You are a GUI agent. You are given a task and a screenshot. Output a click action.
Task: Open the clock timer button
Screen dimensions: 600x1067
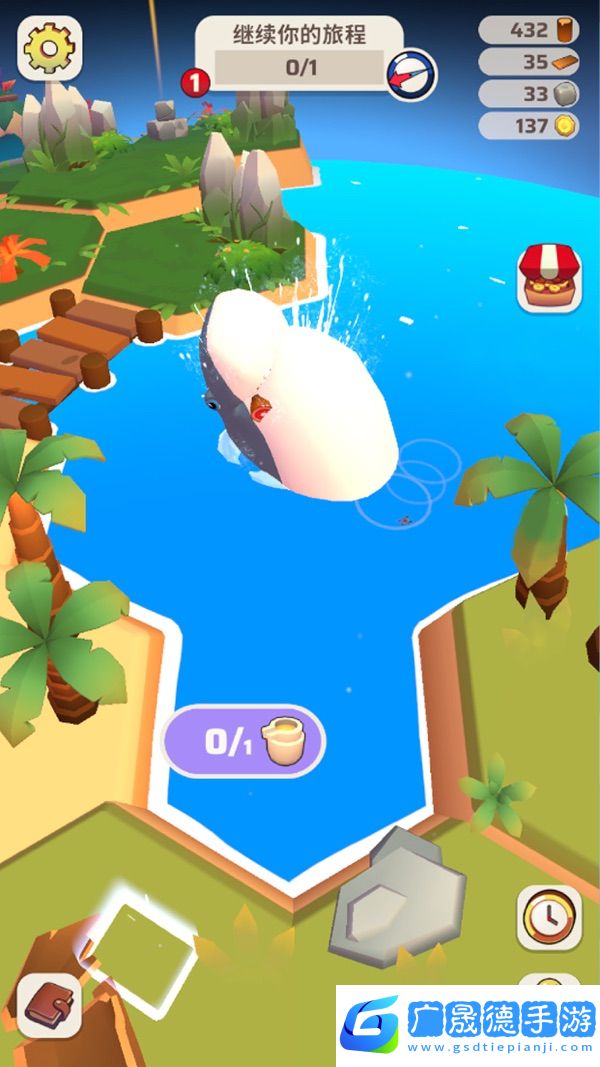tap(549, 916)
